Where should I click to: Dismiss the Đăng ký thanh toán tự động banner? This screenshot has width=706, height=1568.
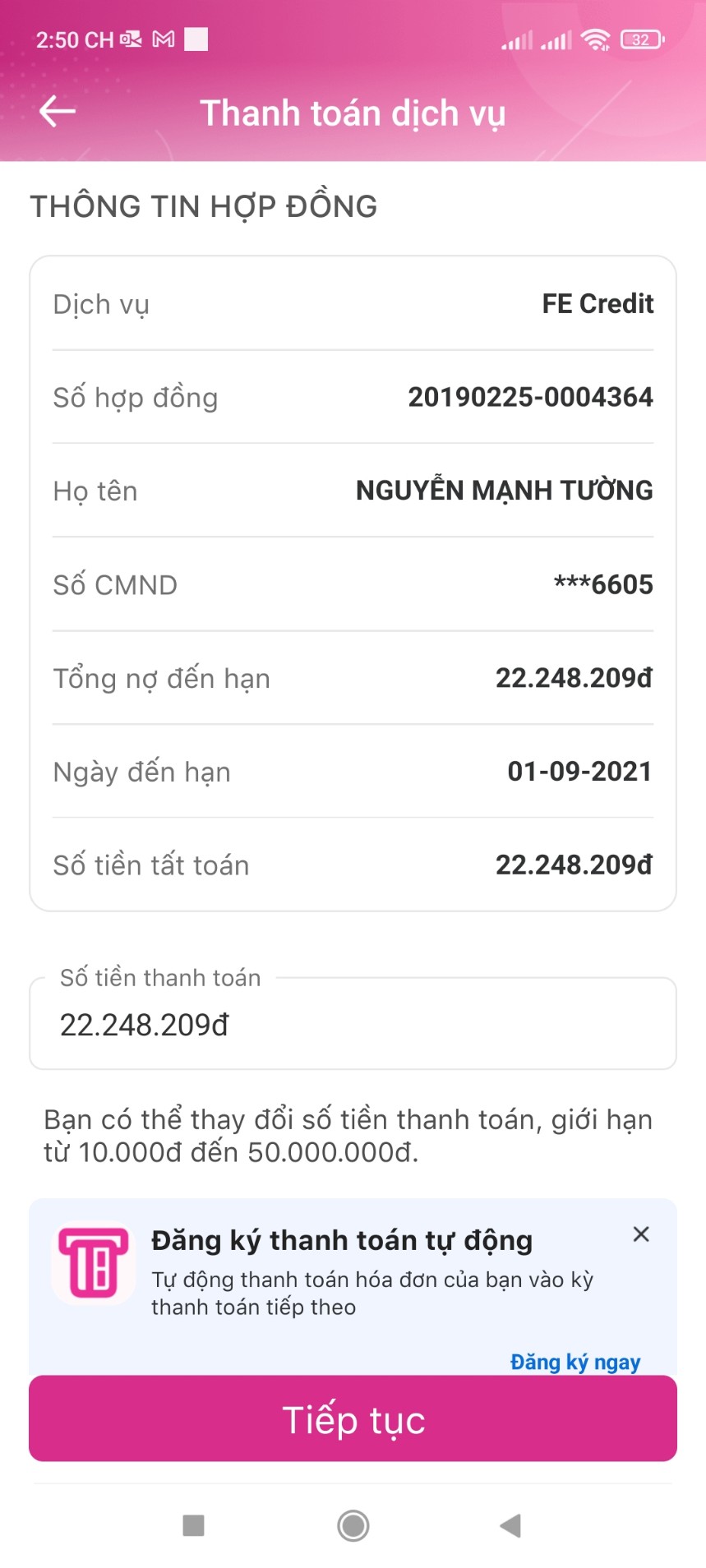[641, 1234]
